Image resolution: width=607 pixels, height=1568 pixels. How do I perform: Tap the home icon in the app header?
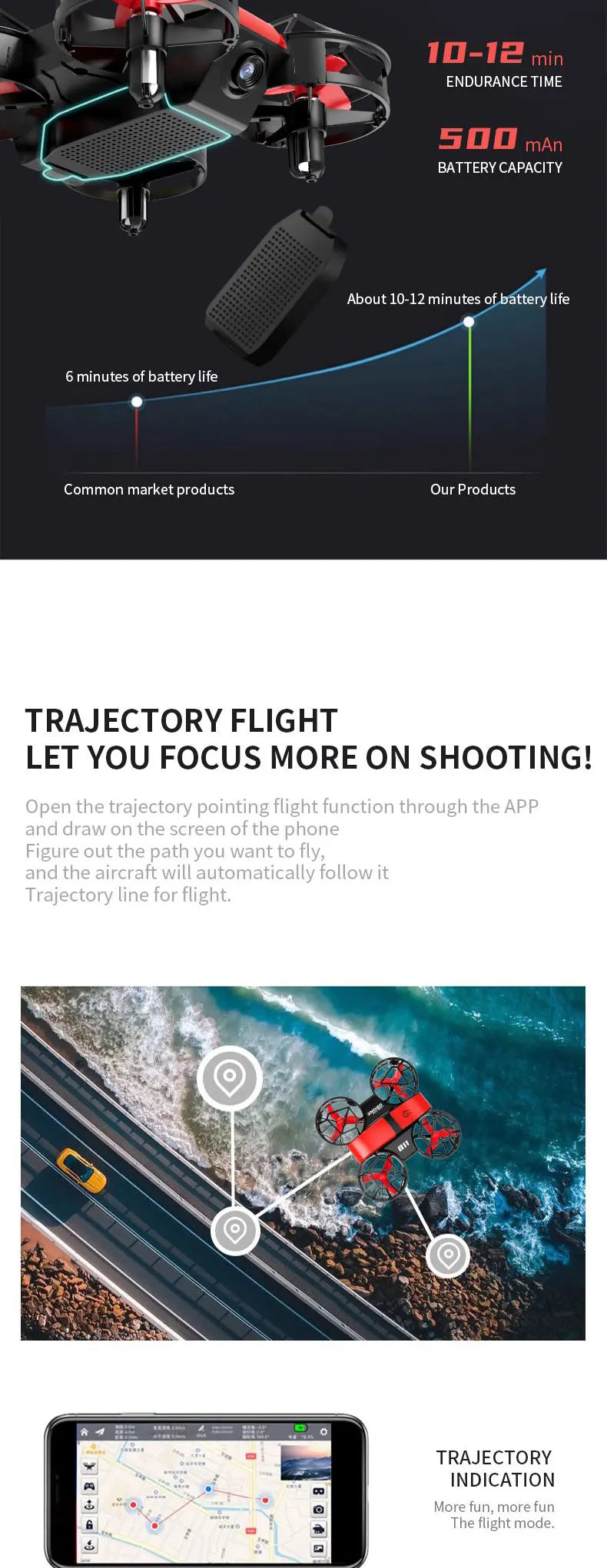point(84,1431)
